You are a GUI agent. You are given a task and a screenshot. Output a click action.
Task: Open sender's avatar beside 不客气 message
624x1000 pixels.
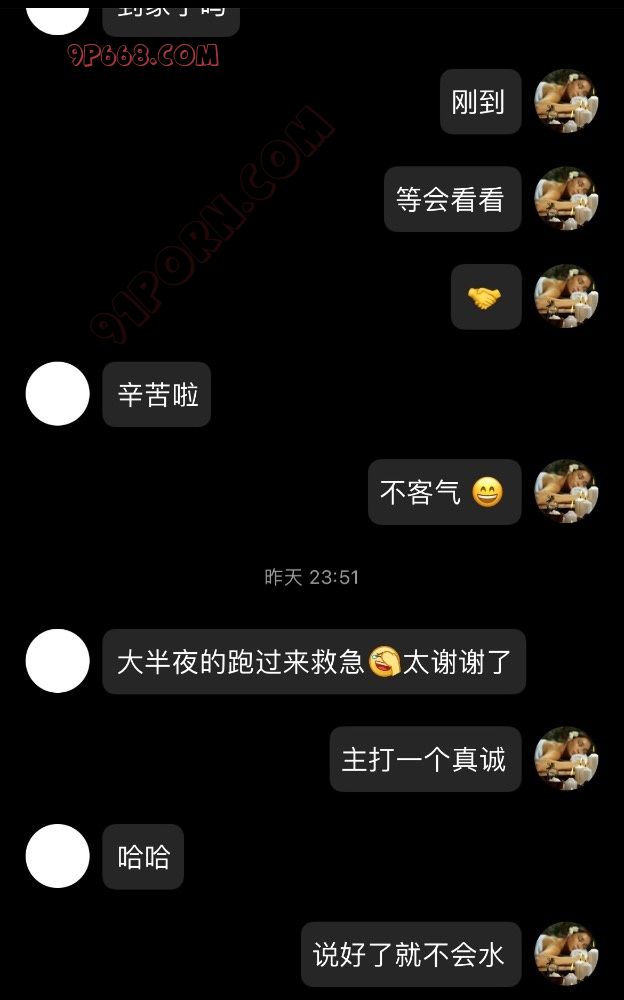click(566, 492)
